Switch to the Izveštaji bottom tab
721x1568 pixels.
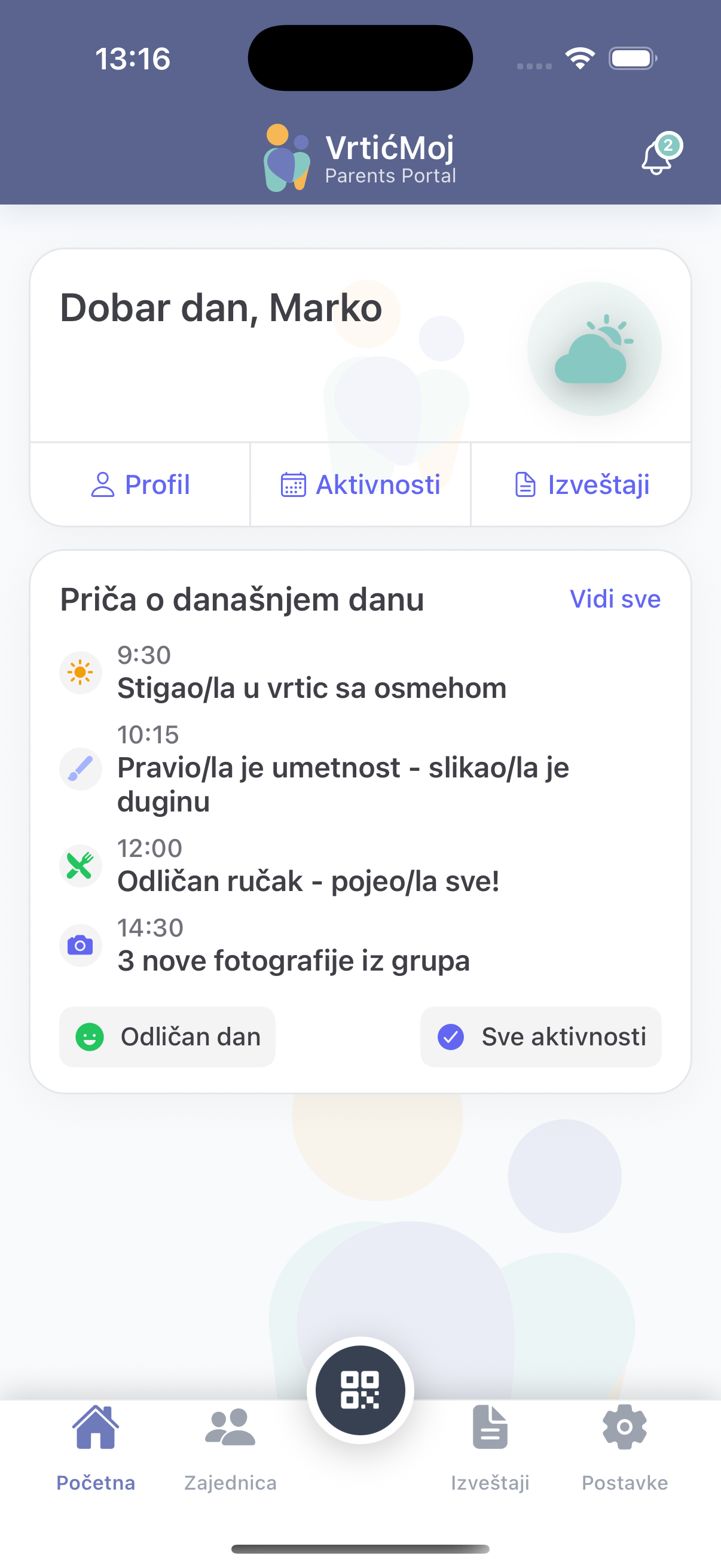coord(490,1447)
